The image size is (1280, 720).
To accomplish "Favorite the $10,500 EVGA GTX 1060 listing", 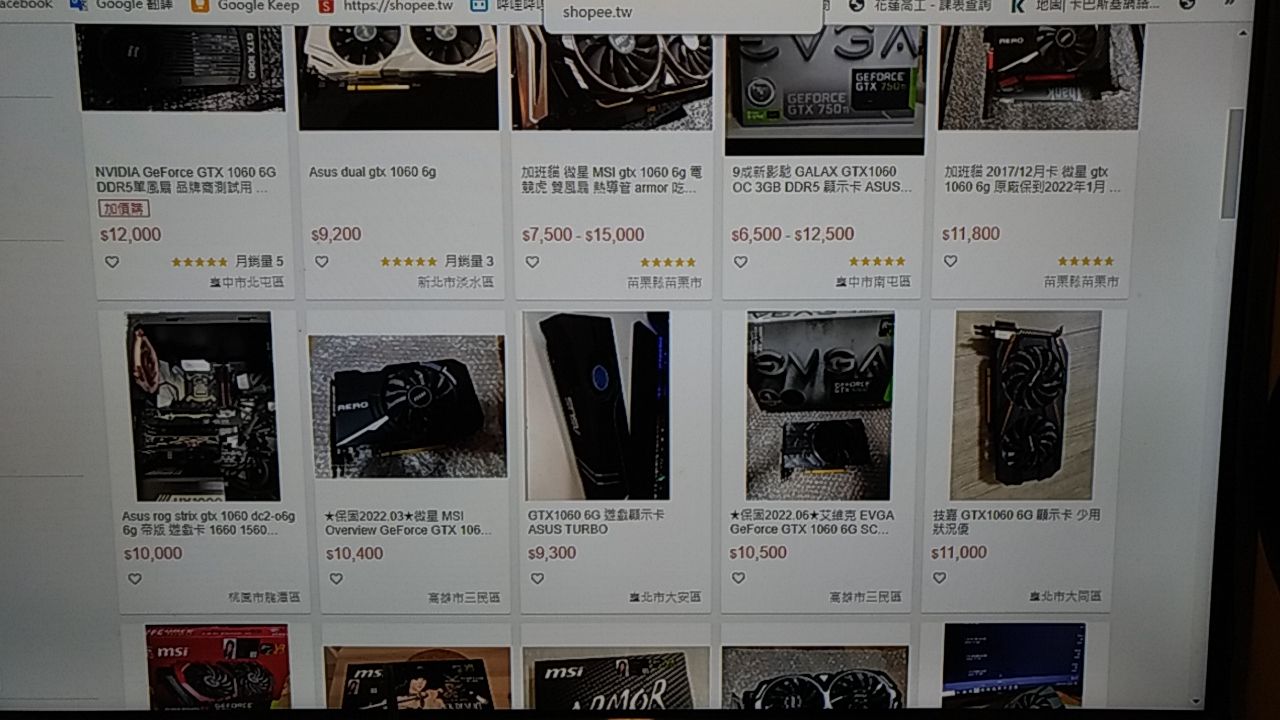I will [738, 577].
